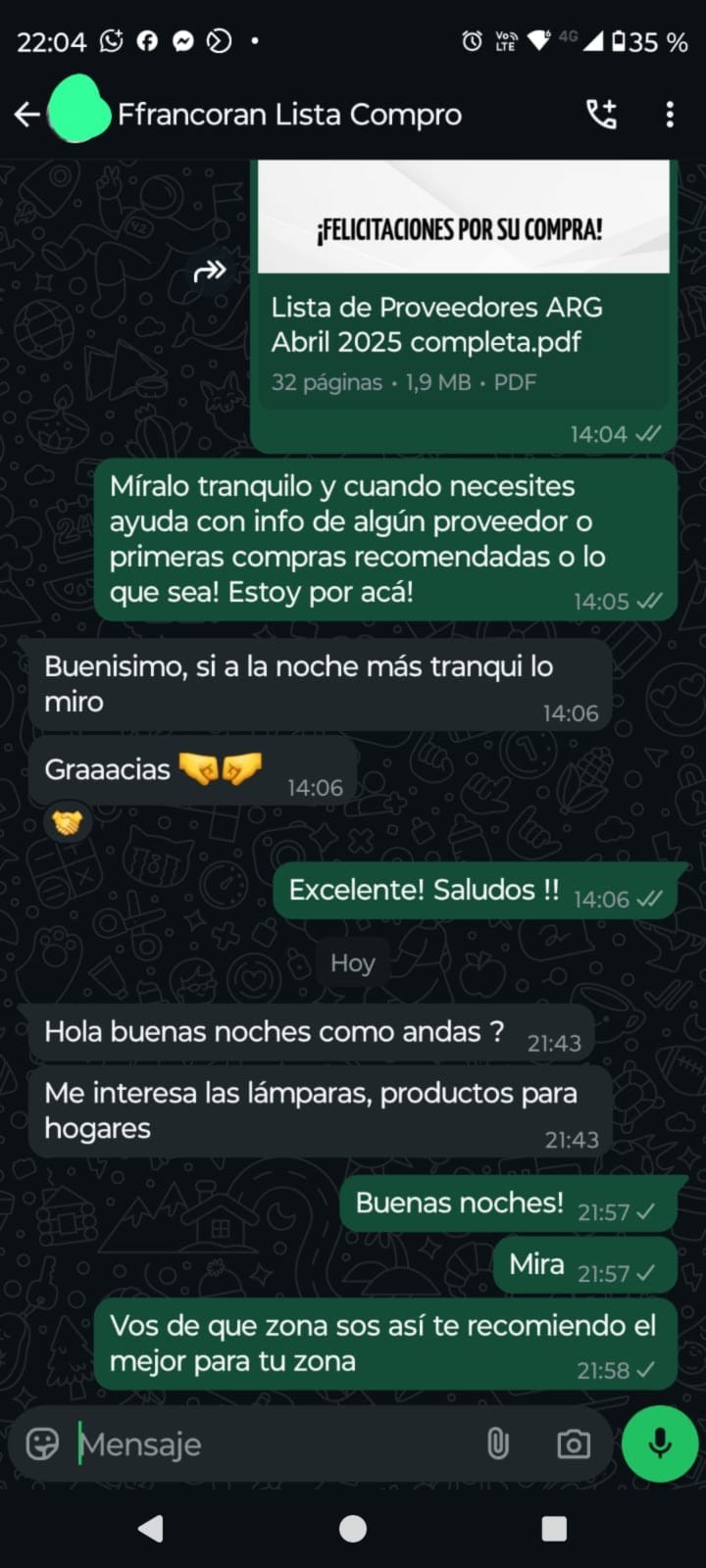Record a voice message with the microphone
Image resolution: width=706 pixels, height=1568 pixels.
pyautogui.click(x=660, y=1444)
